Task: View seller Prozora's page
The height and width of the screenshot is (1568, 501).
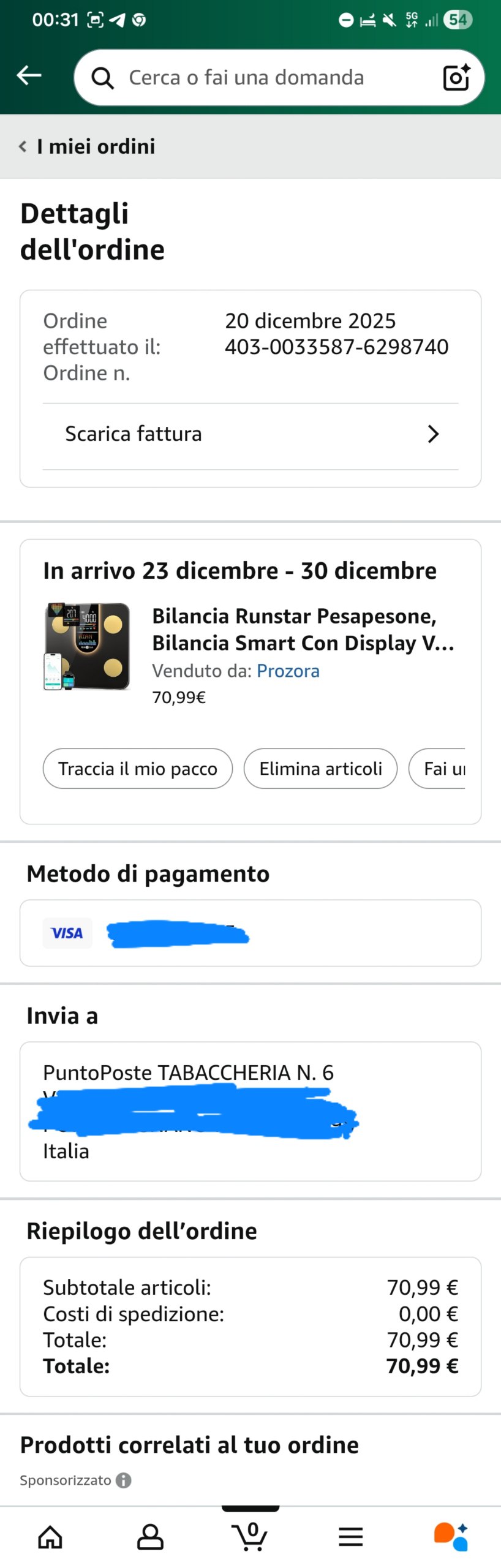Action: point(288,671)
